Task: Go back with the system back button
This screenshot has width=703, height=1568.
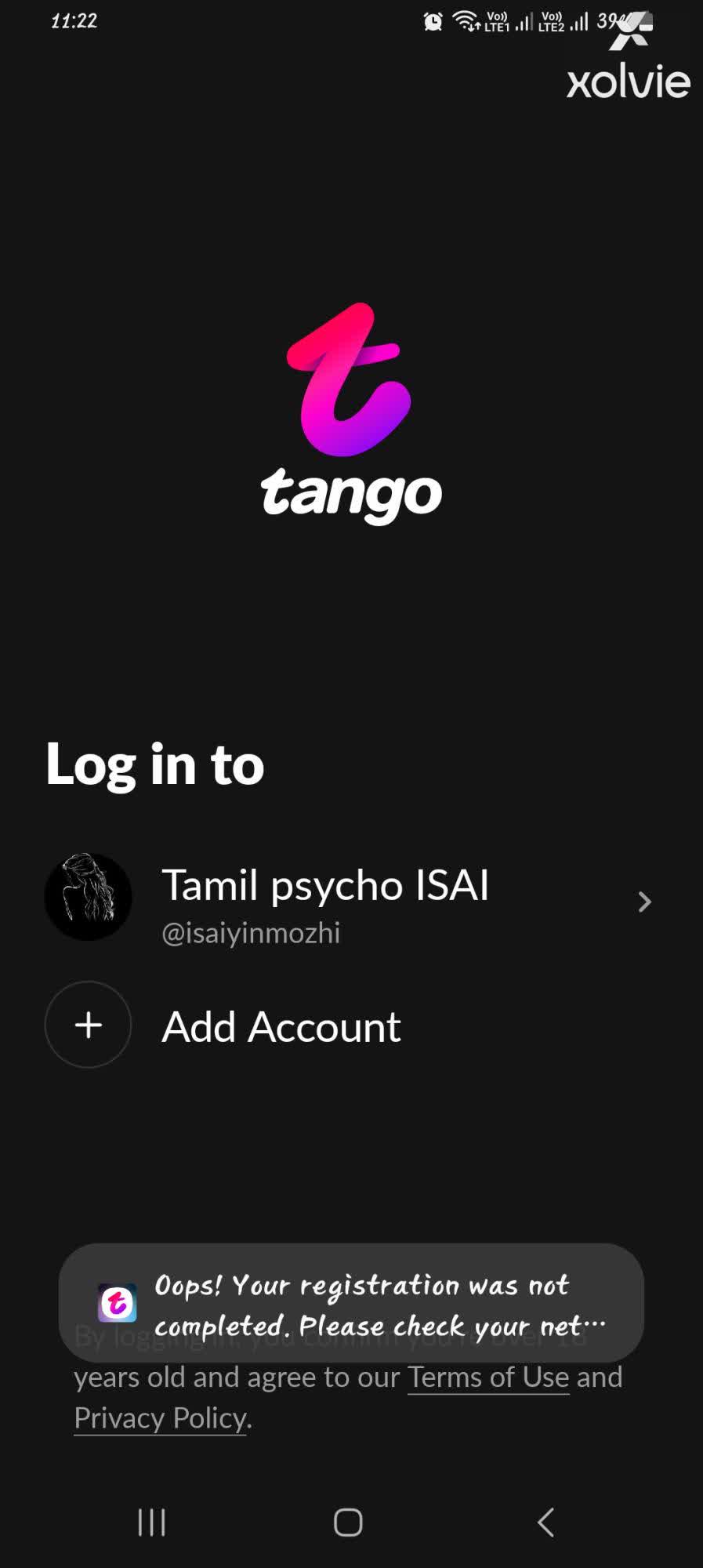Action: coord(545,1523)
